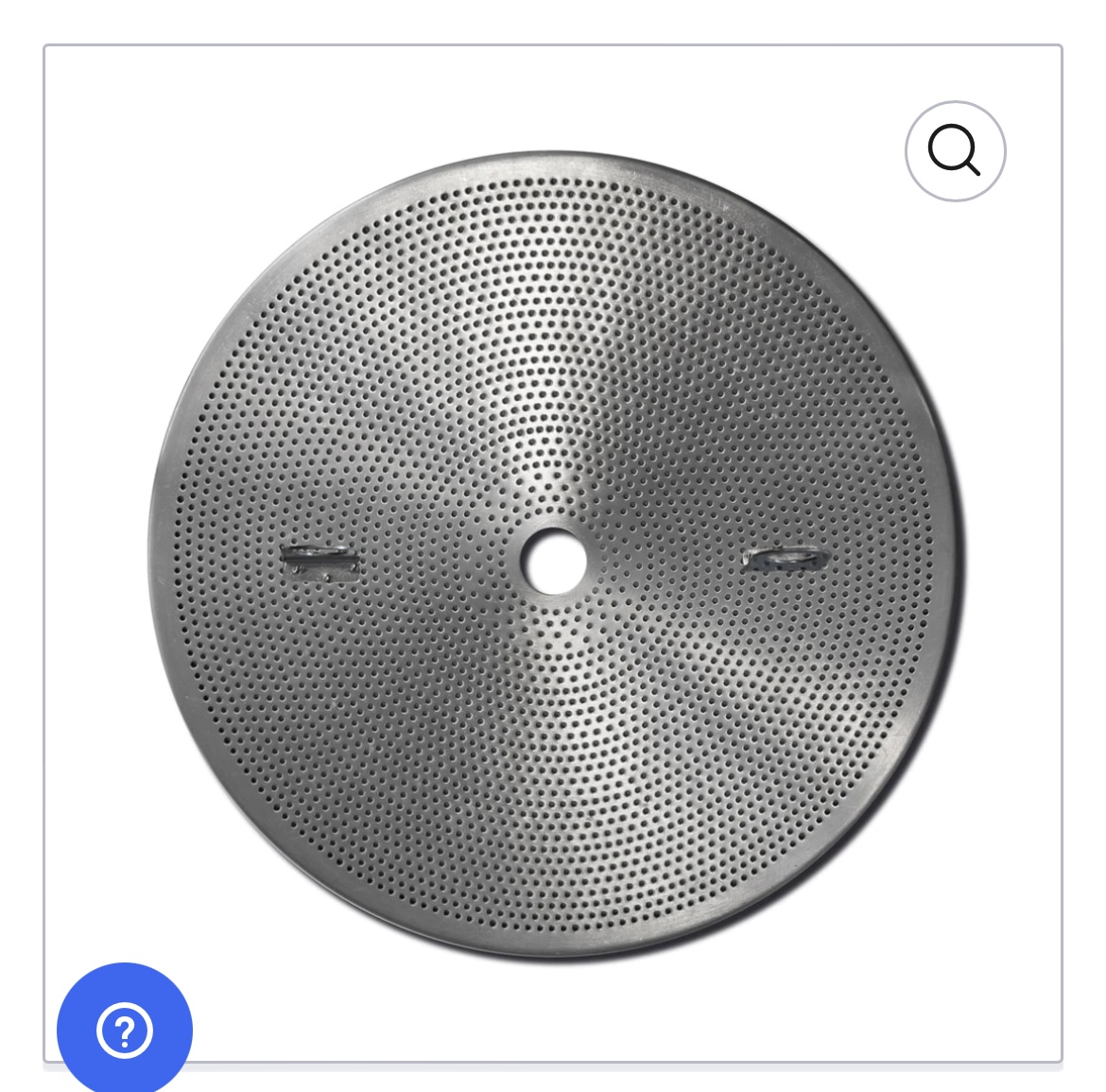Tap the magnifier icon to zoom the product image

point(955,151)
